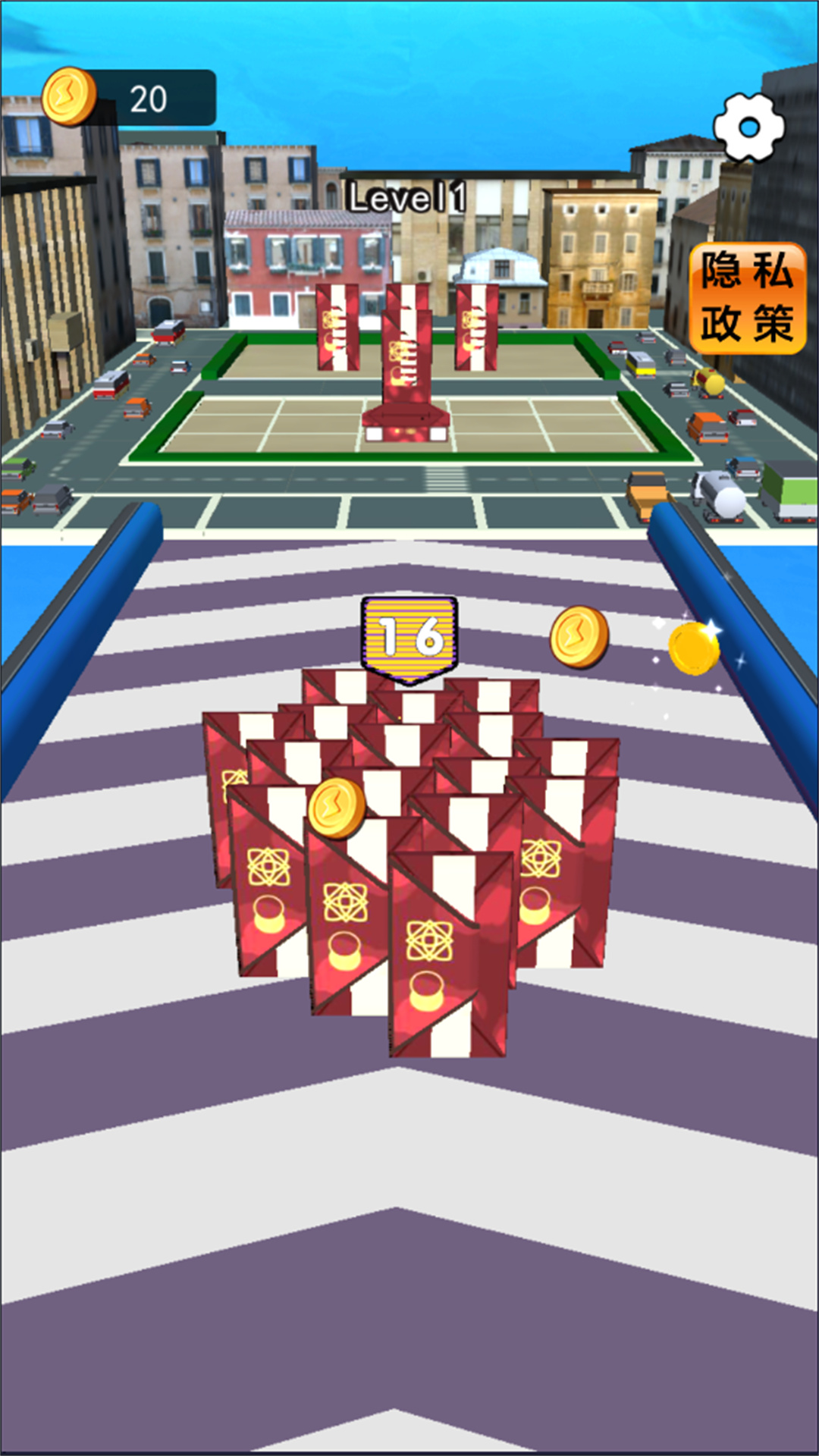Viewport: 819px width, 1456px height.
Task: Open the settings gear icon
Action: tap(748, 127)
